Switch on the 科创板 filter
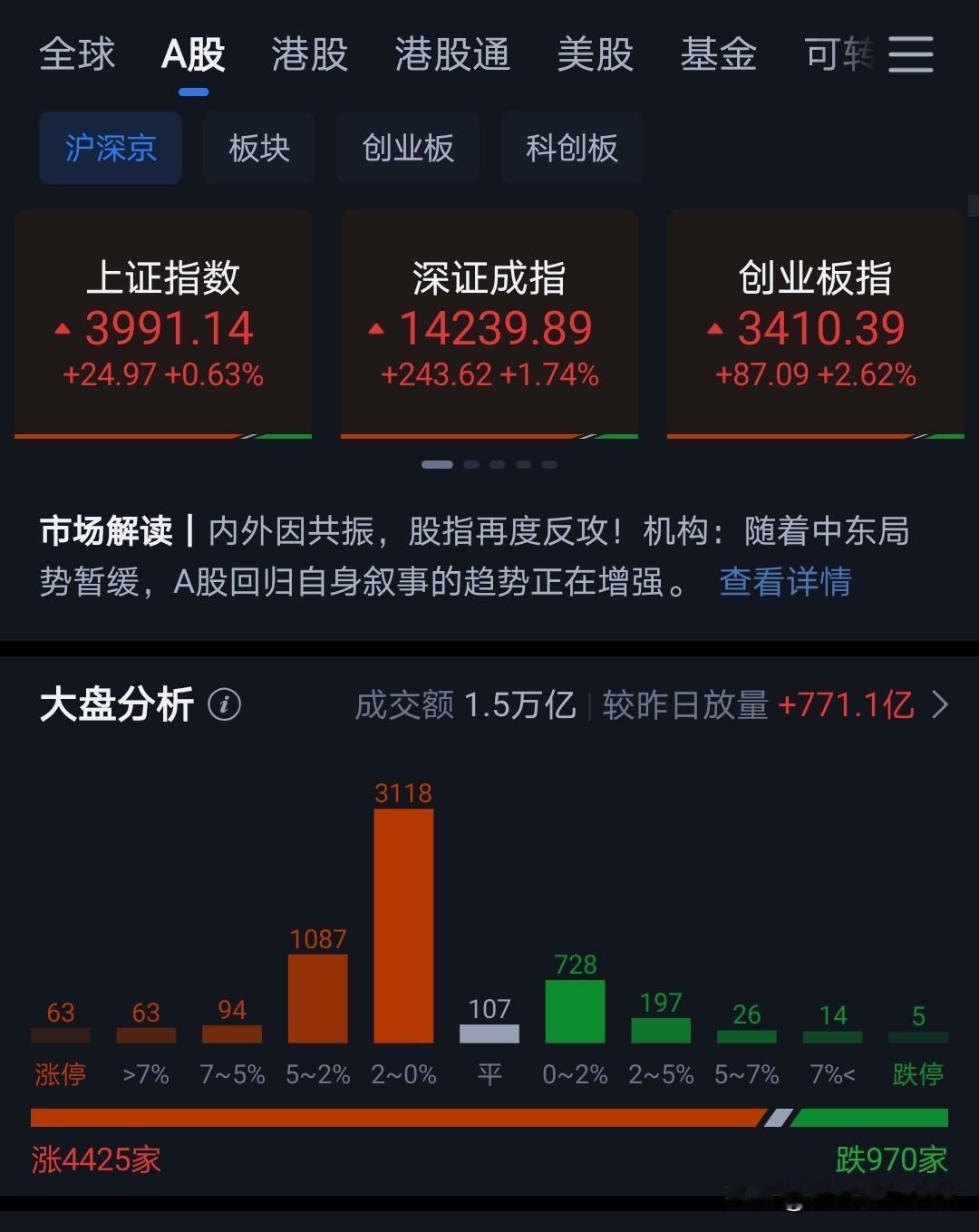 (571, 148)
